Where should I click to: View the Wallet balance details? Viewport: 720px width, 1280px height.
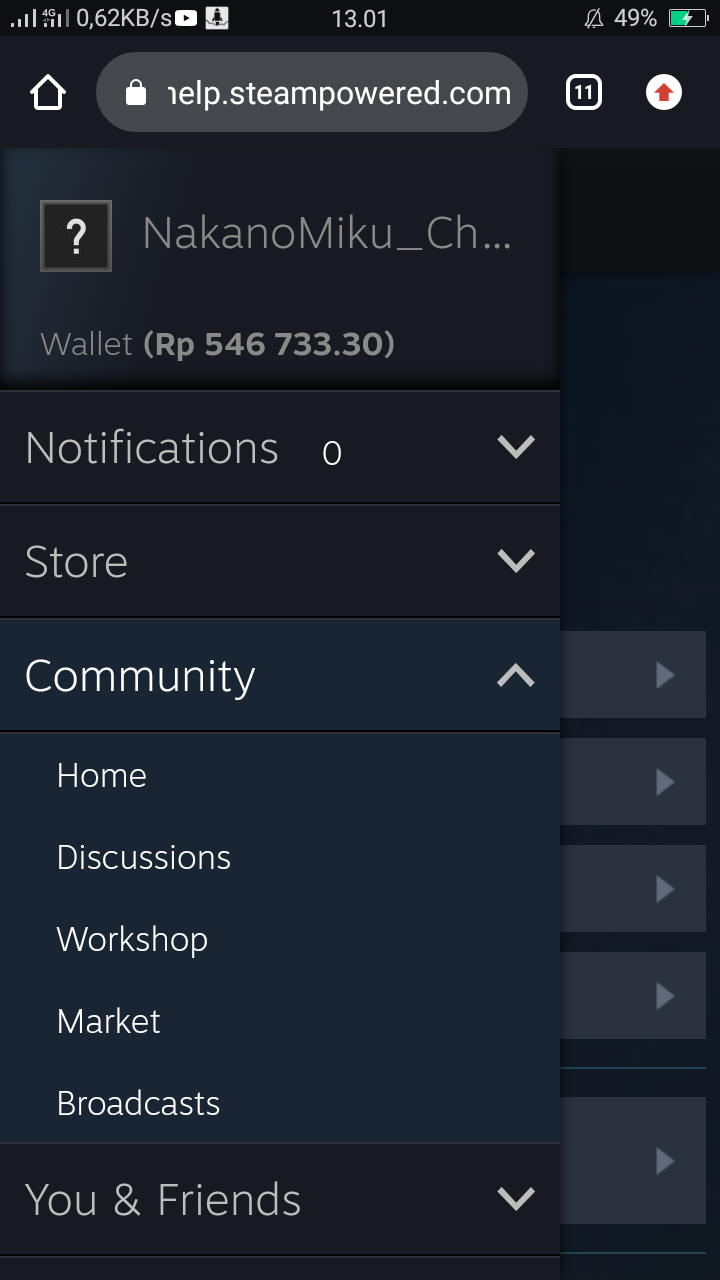coord(218,344)
